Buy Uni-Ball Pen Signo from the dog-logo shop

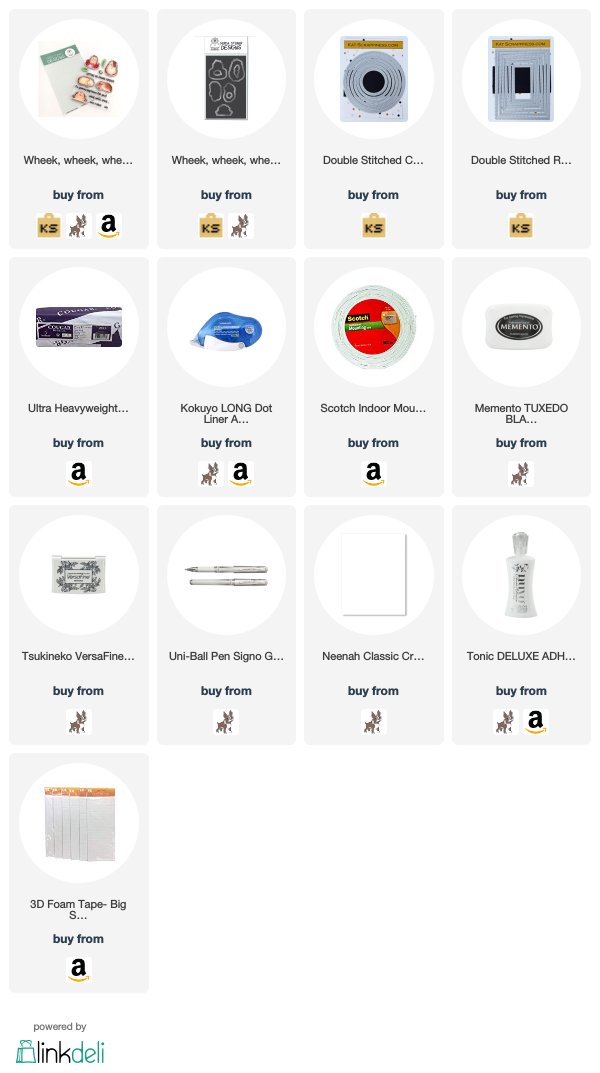pyautogui.click(x=226, y=721)
